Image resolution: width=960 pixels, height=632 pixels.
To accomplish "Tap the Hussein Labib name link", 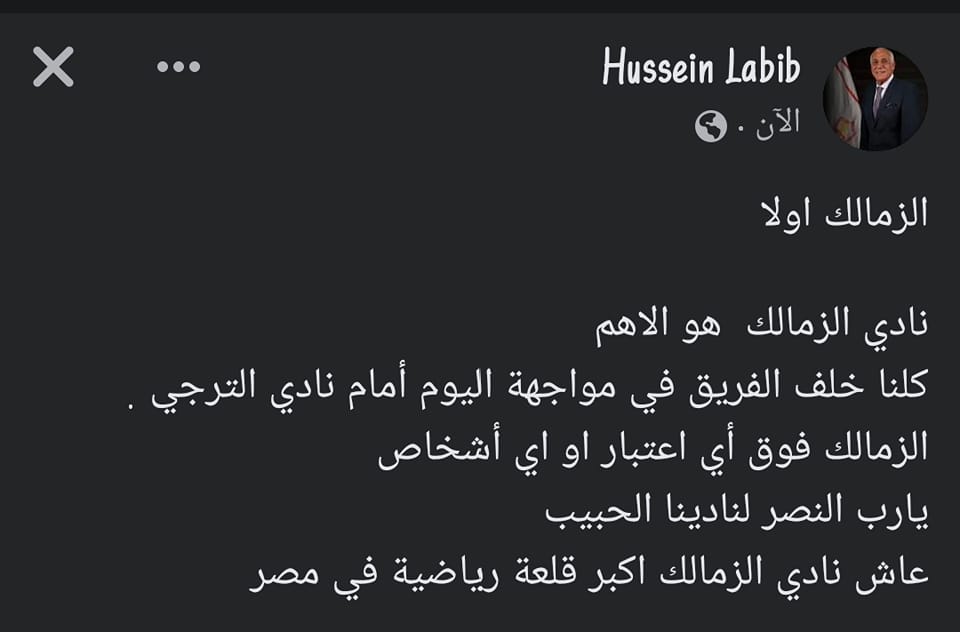I will [x=701, y=68].
